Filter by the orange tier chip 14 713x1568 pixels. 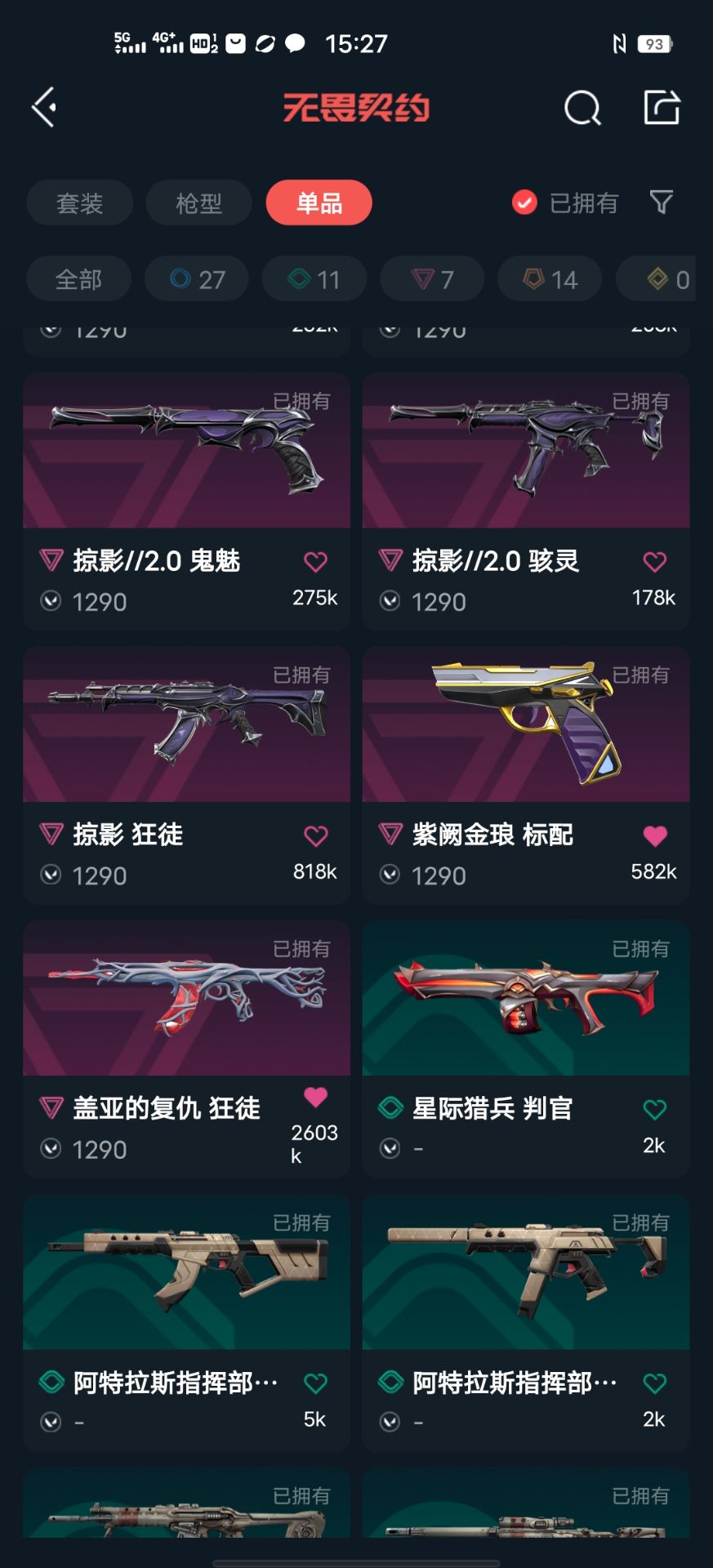coord(550,279)
